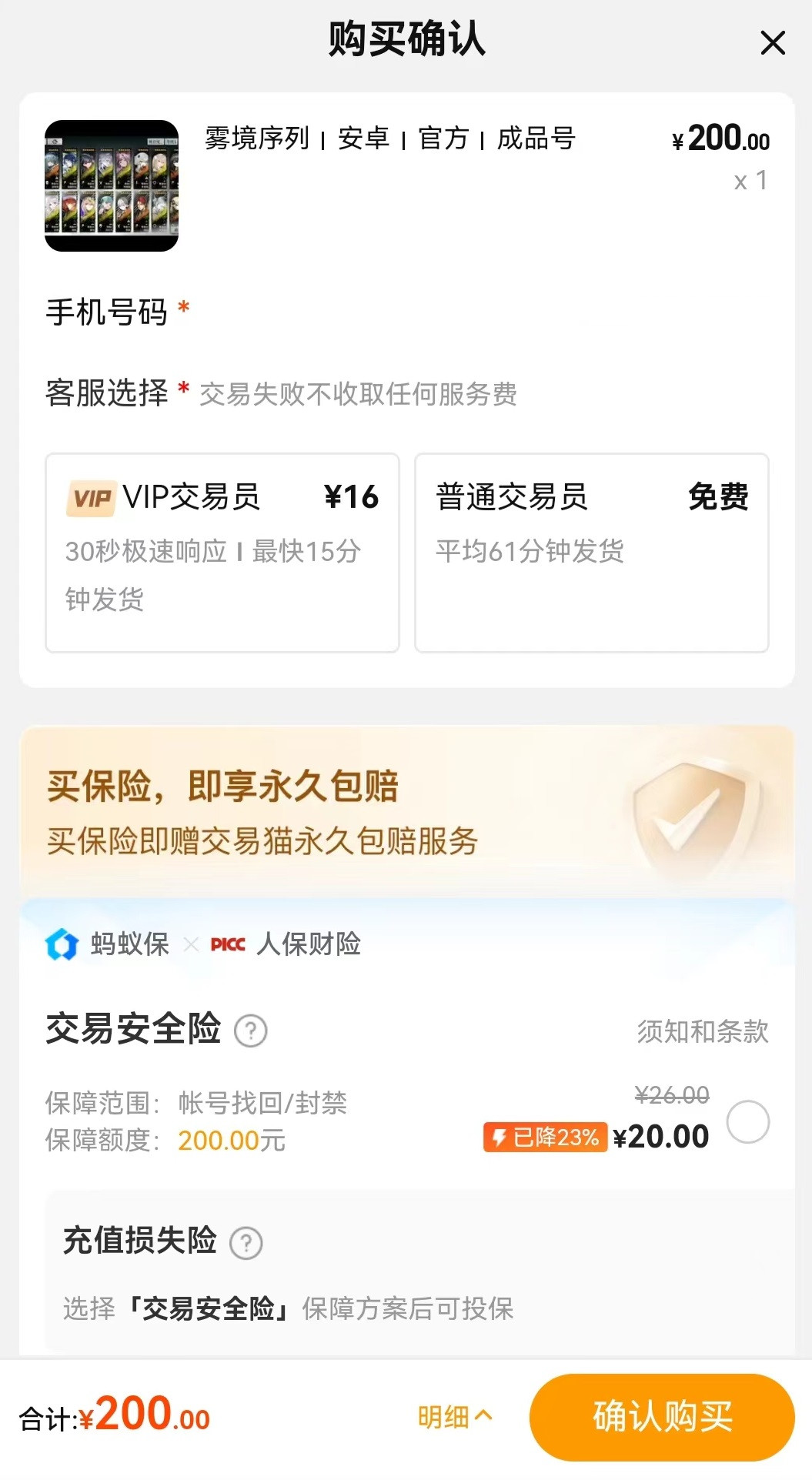Tap 确认购买 to confirm purchase

(x=662, y=1417)
